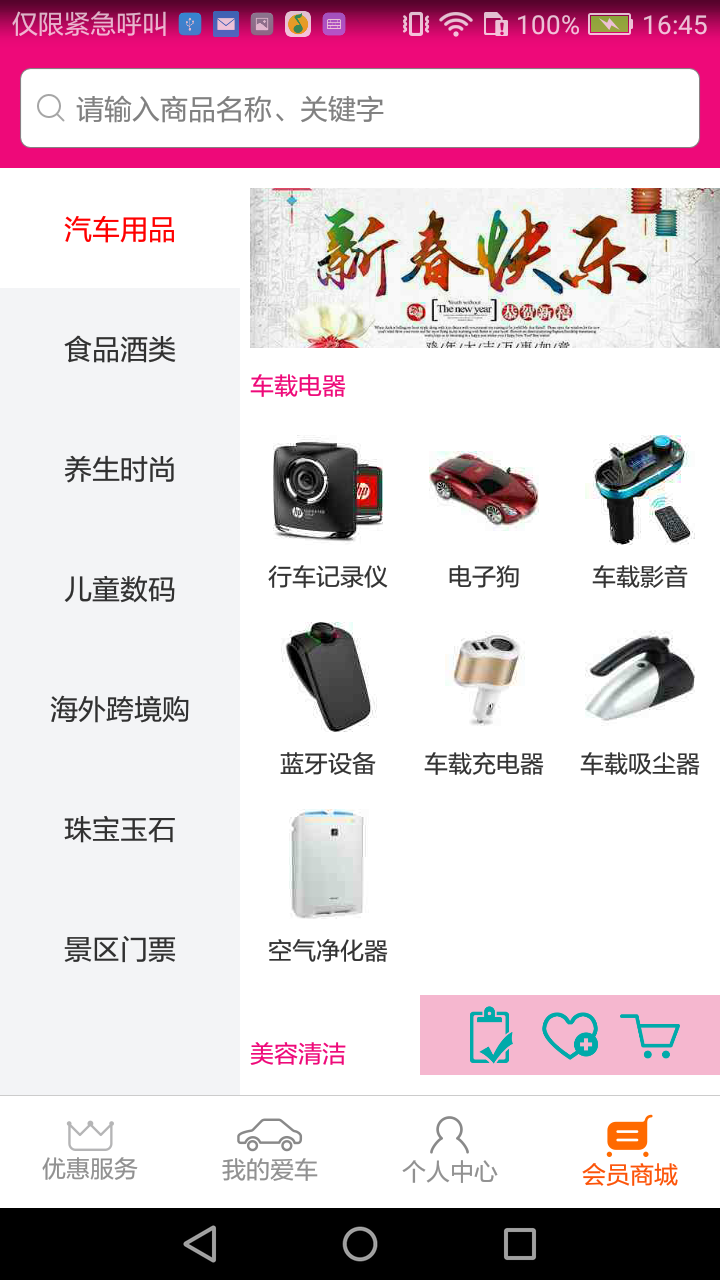Viewport: 720px width, 1280px height.
Task: Switch to the 个人中心 tab
Action: click(x=450, y=1151)
